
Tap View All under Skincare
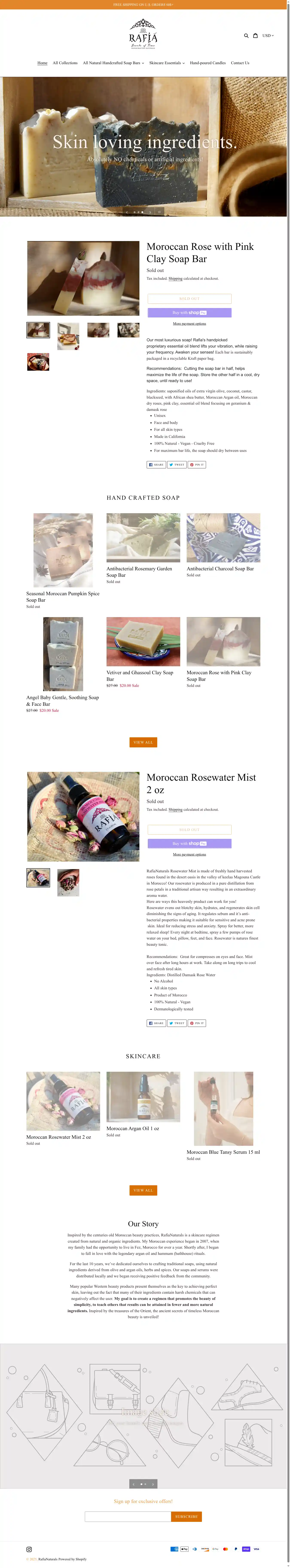[x=143, y=1190]
